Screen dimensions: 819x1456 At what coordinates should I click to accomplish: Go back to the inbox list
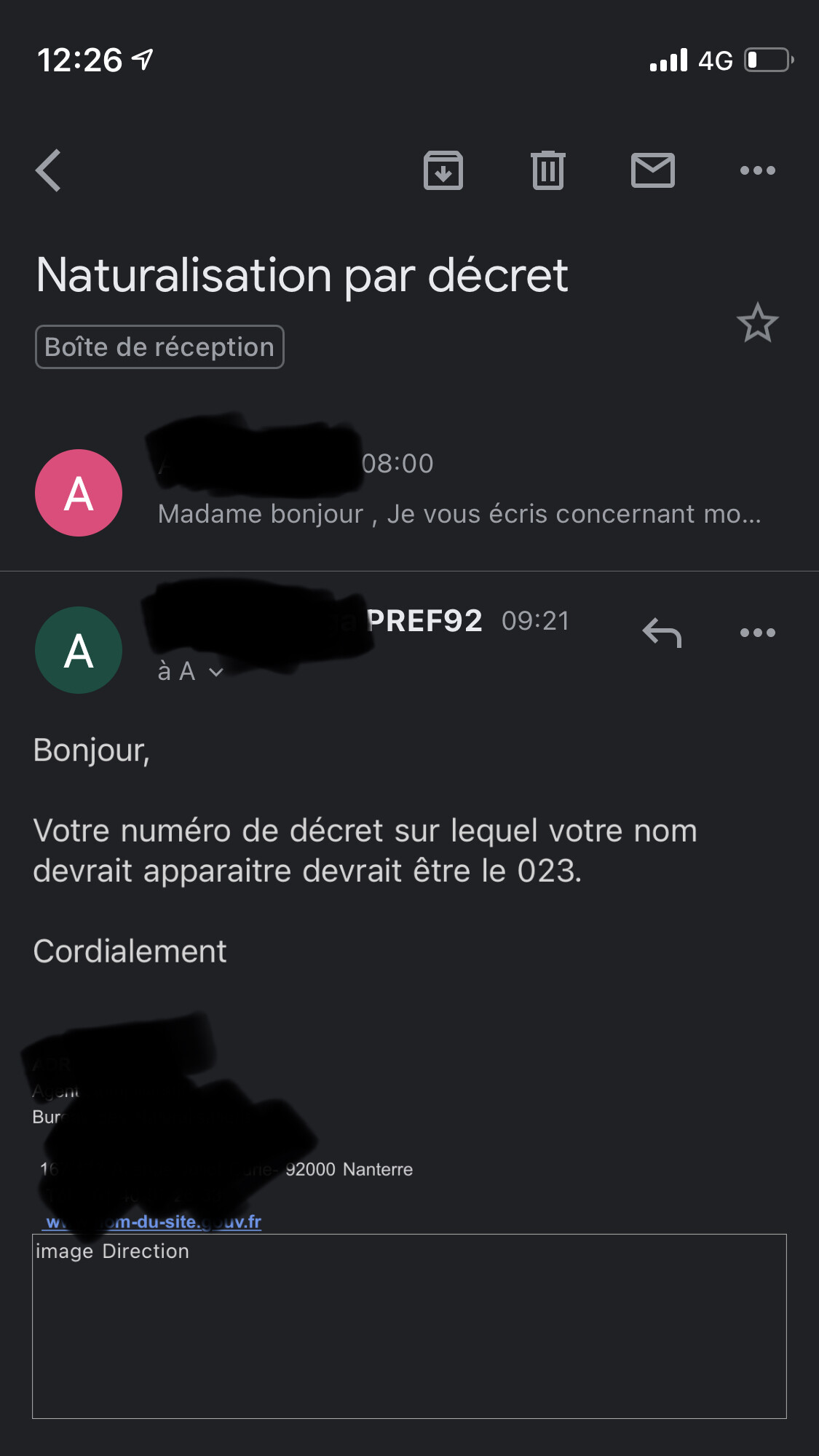click(49, 171)
